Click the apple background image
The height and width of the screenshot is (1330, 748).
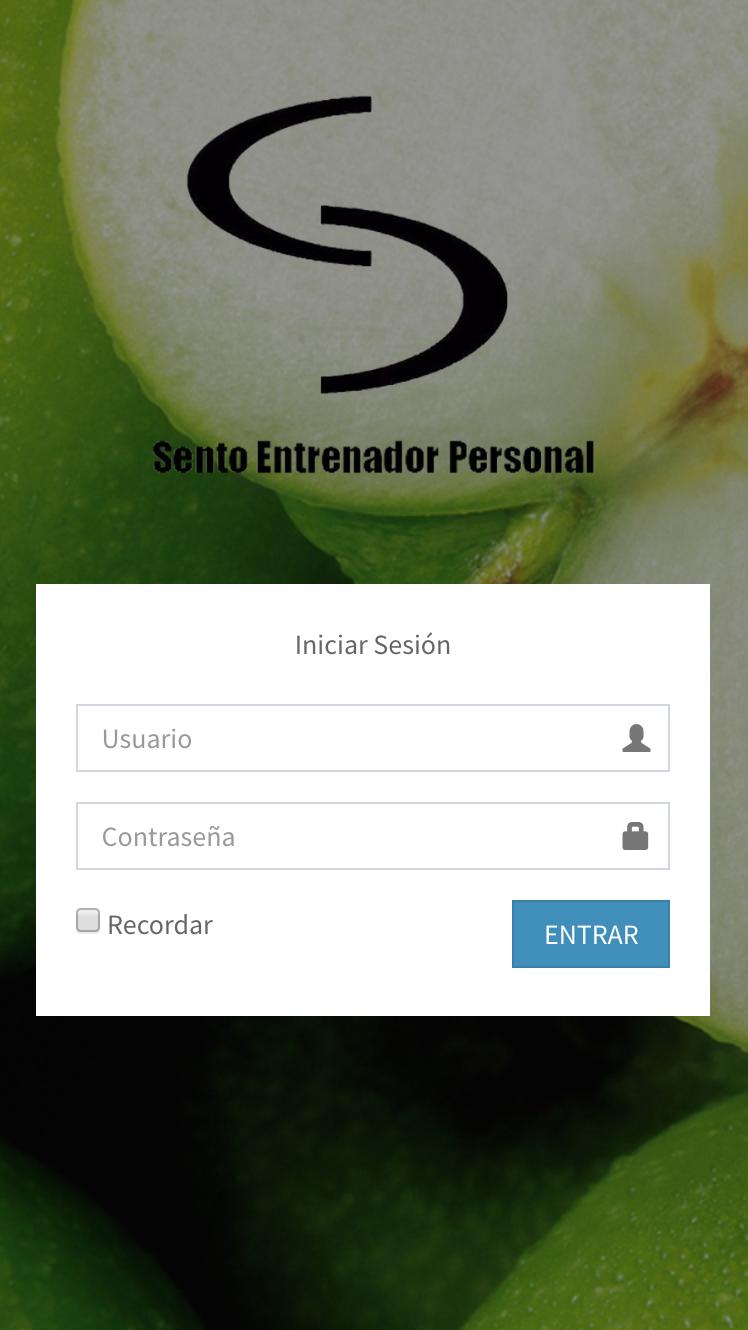point(373,1180)
